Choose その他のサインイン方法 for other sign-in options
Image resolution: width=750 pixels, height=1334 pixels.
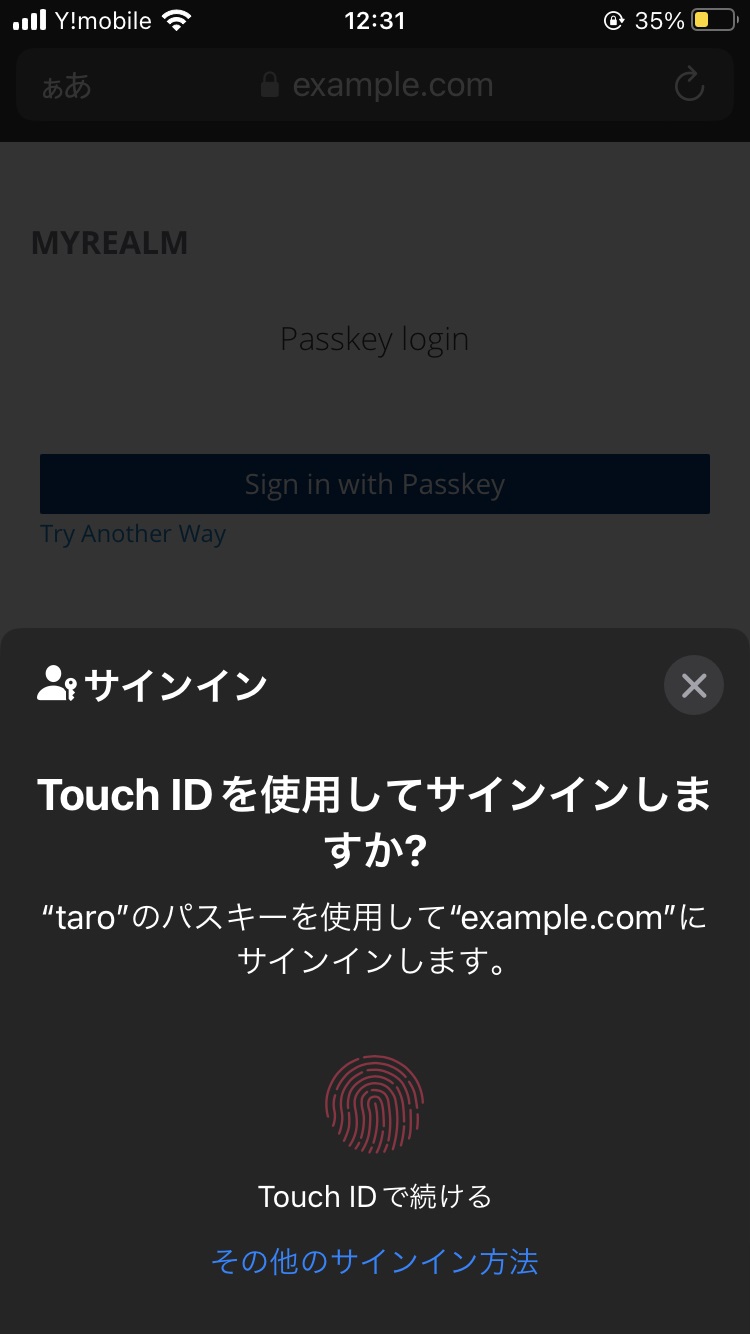coord(375,1261)
